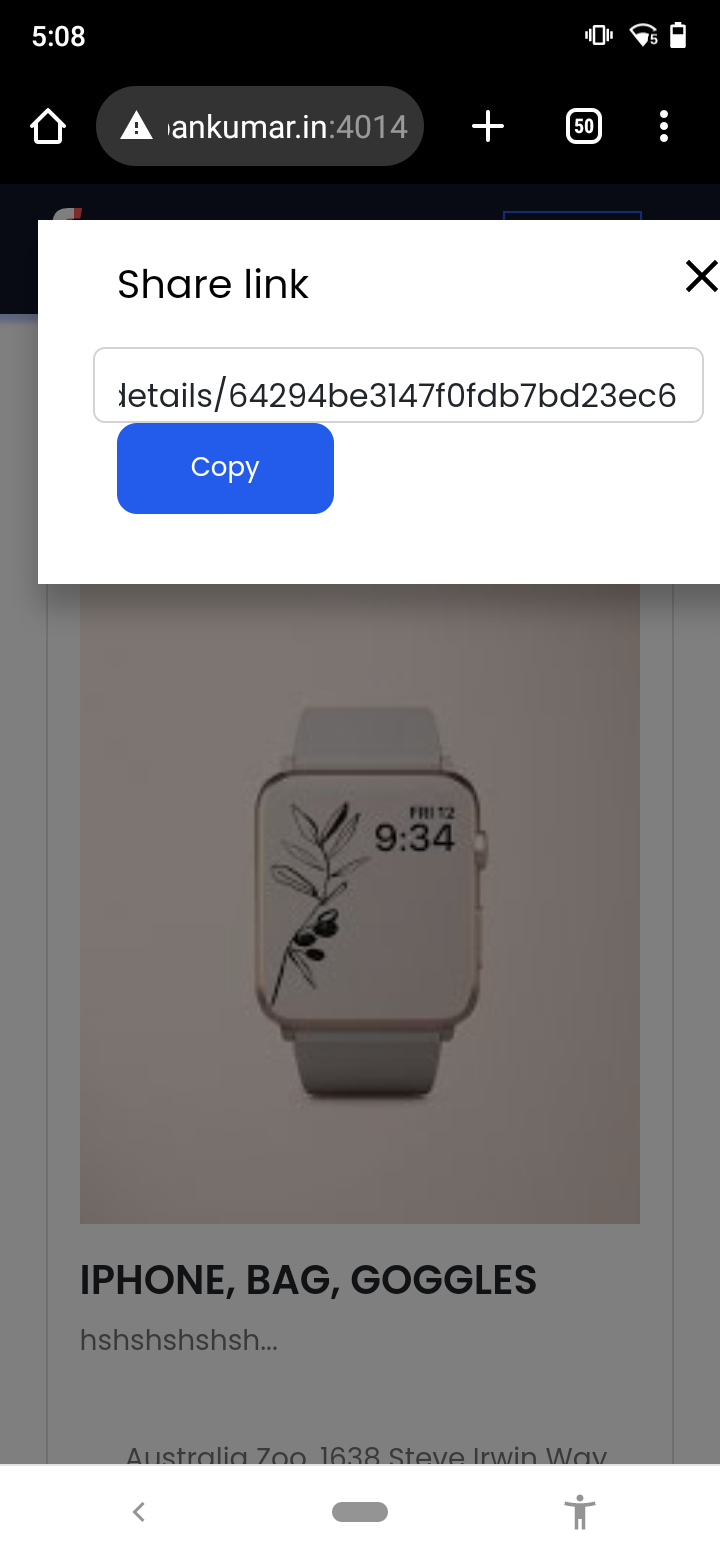The image size is (720, 1560).
Task: Close the Share link dialog
Action: (x=701, y=277)
